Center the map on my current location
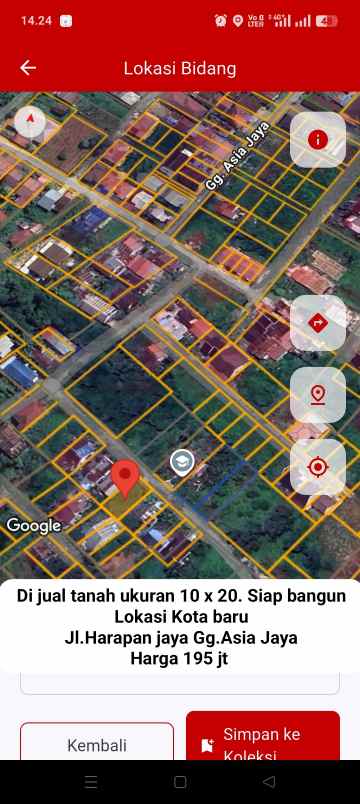 coord(318,467)
